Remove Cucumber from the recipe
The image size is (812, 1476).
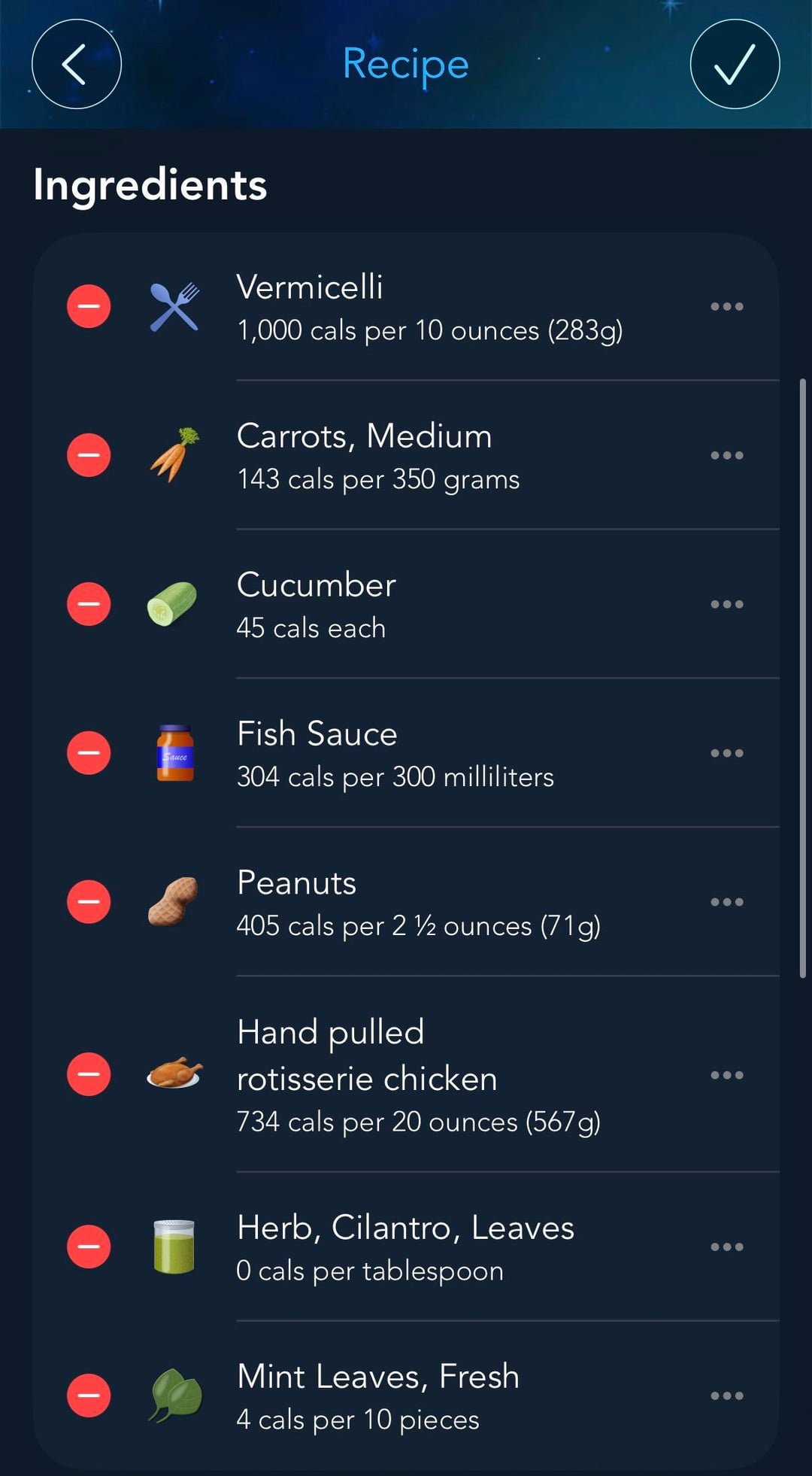[89, 604]
